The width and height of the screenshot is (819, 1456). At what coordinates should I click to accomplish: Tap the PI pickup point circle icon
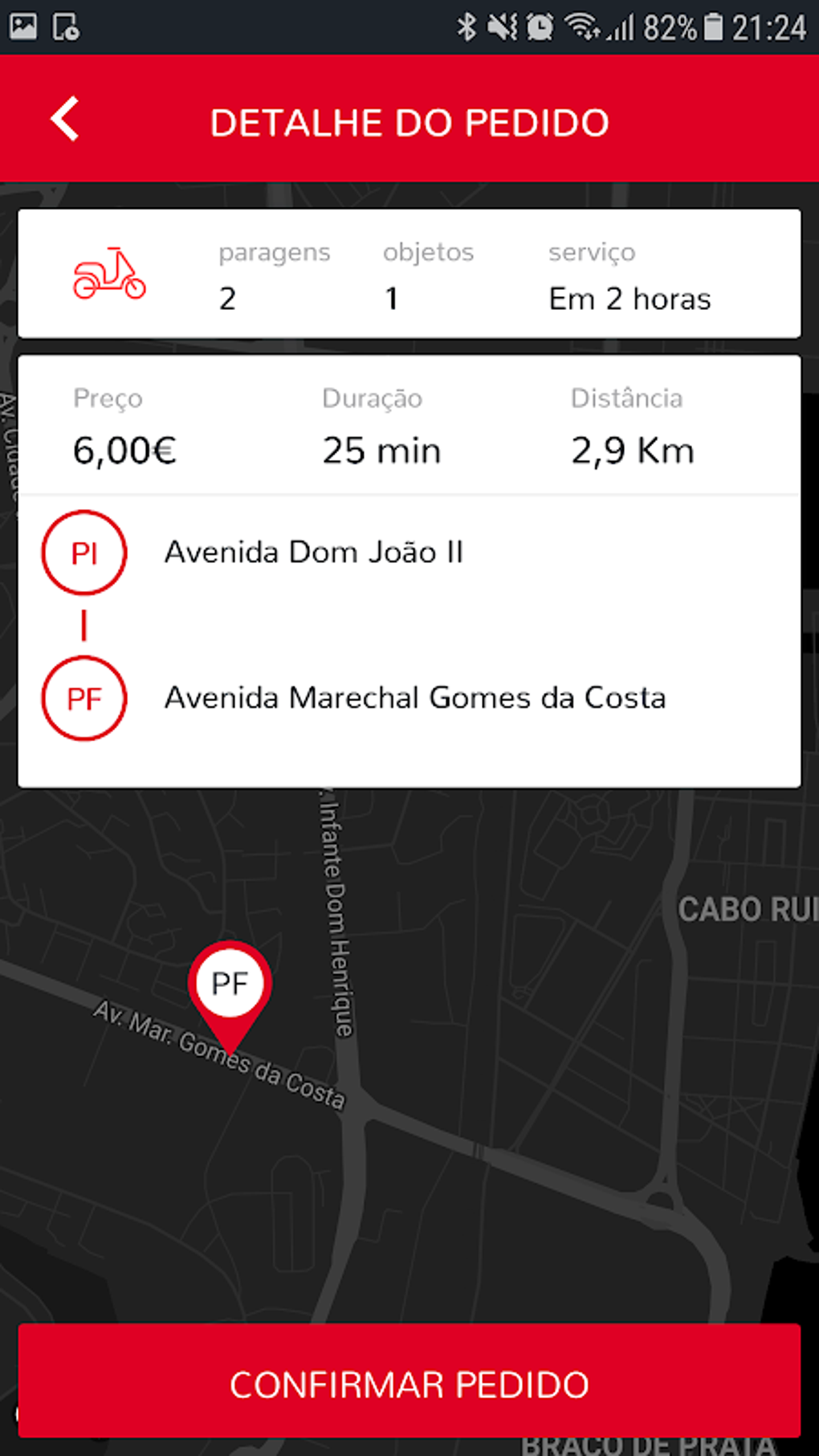tap(84, 553)
